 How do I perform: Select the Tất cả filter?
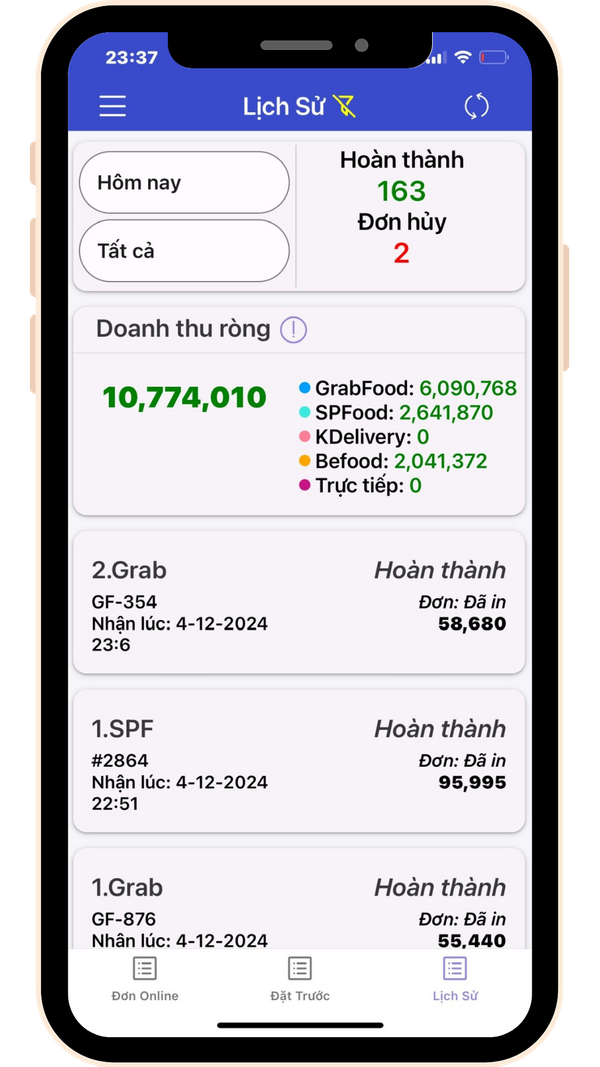click(184, 251)
